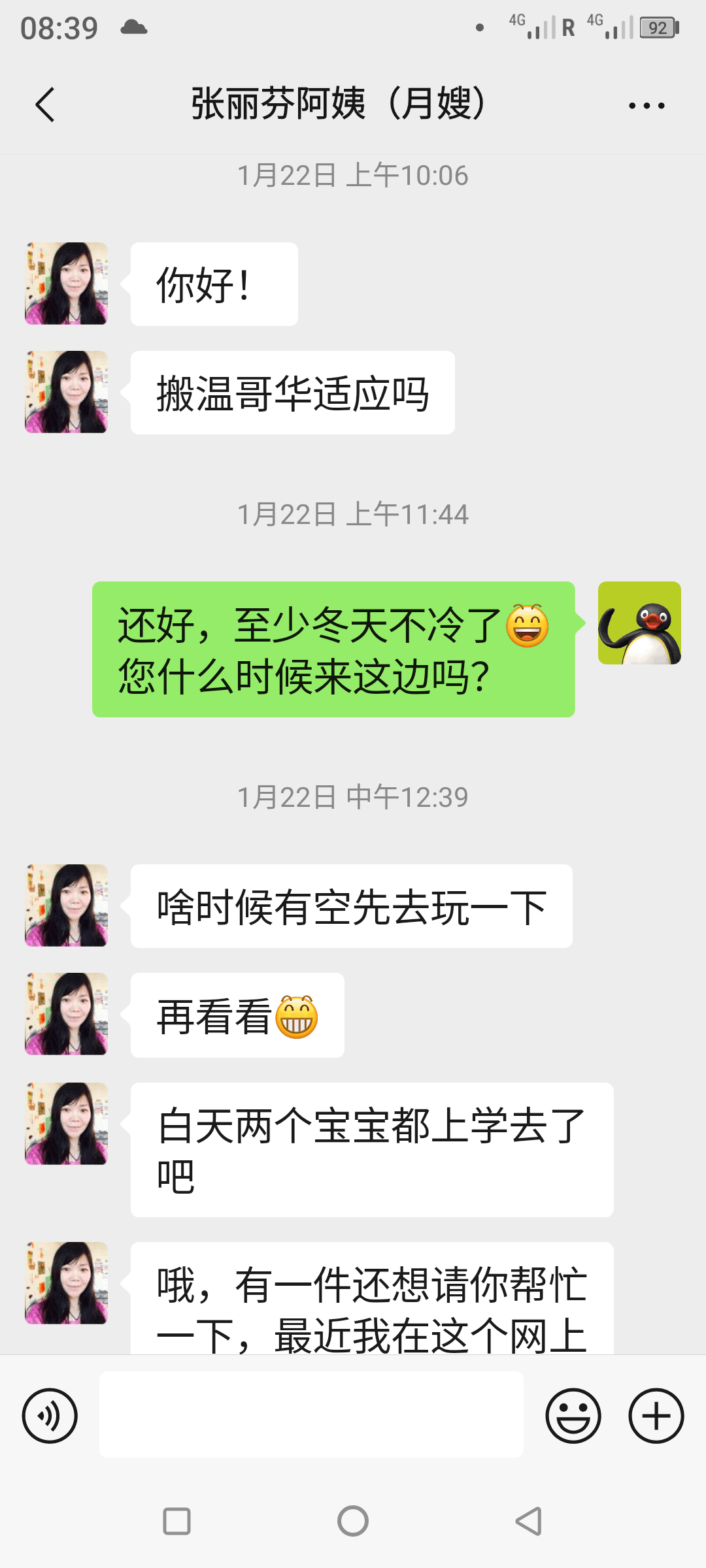706x1568 pixels.
Task: Go back to the chat list
Action: 44,105
